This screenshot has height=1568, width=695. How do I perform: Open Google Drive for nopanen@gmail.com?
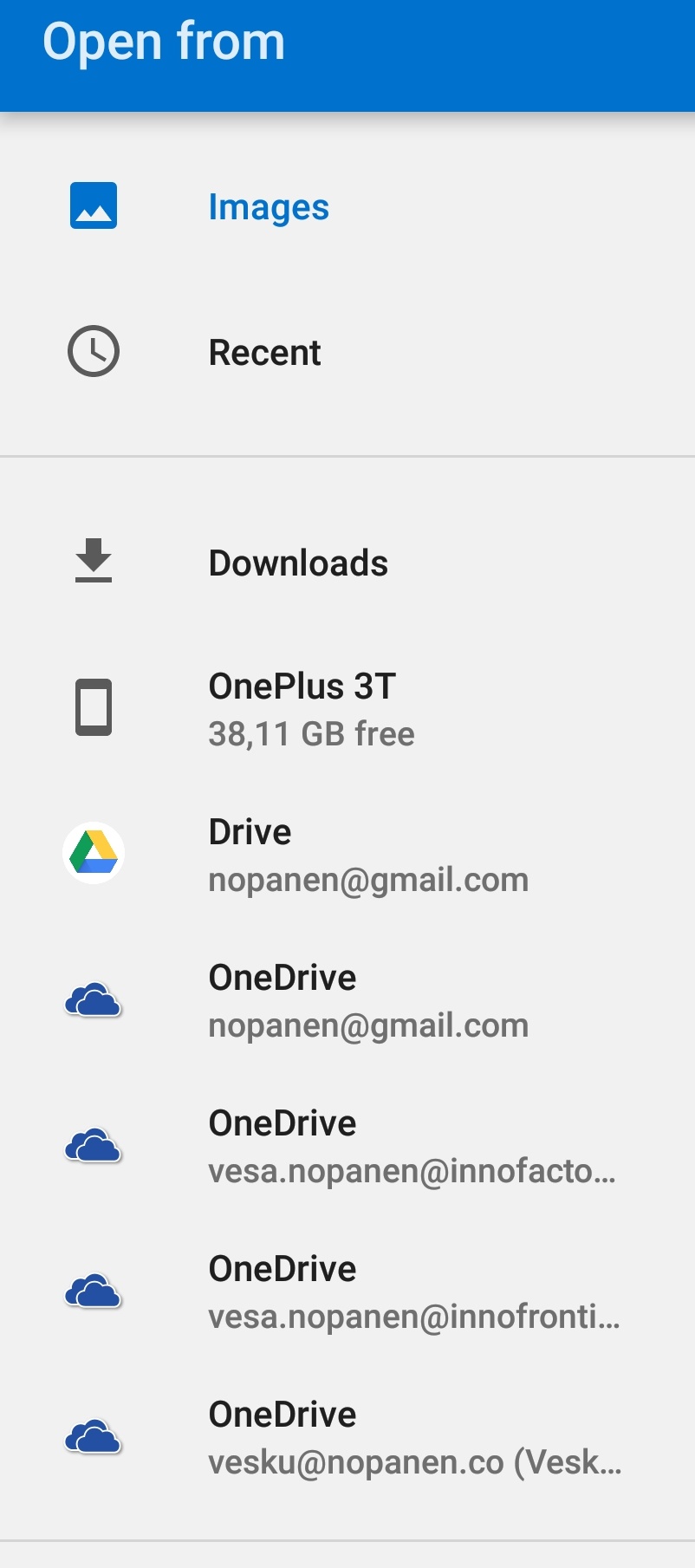[367, 855]
